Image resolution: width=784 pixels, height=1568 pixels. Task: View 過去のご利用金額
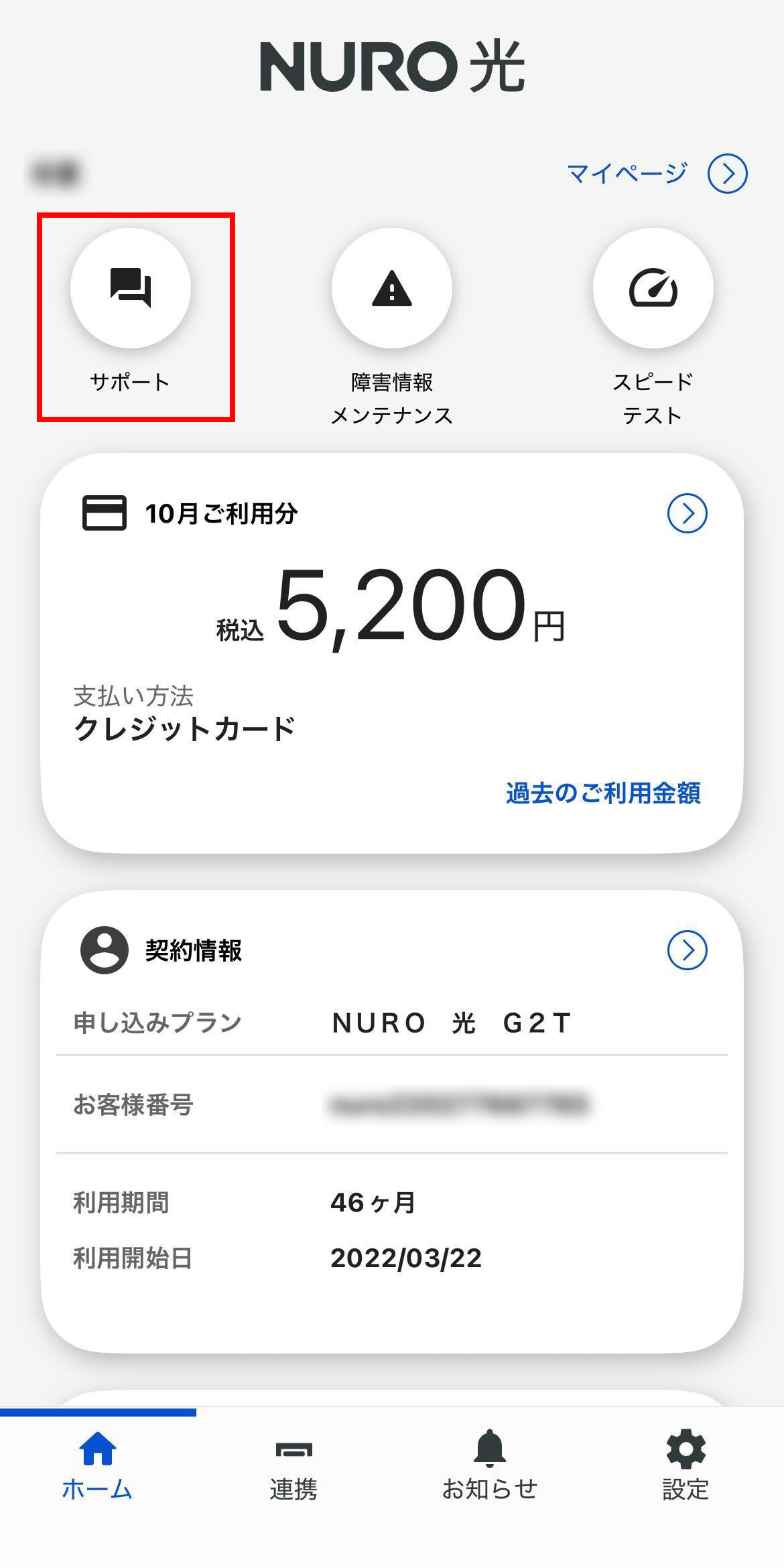(x=602, y=793)
